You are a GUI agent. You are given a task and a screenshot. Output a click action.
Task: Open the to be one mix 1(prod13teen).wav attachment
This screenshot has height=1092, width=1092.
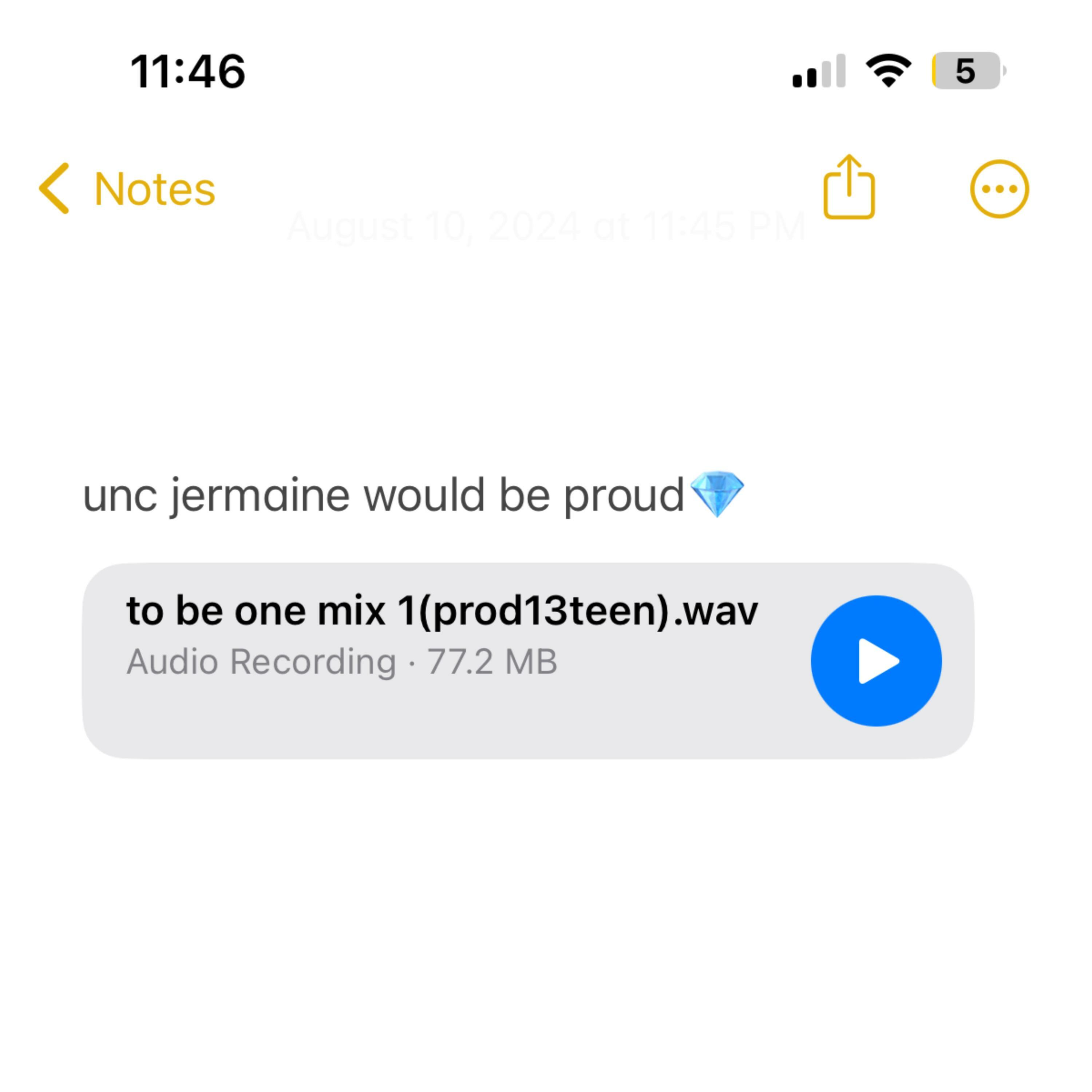tap(441, 633)
